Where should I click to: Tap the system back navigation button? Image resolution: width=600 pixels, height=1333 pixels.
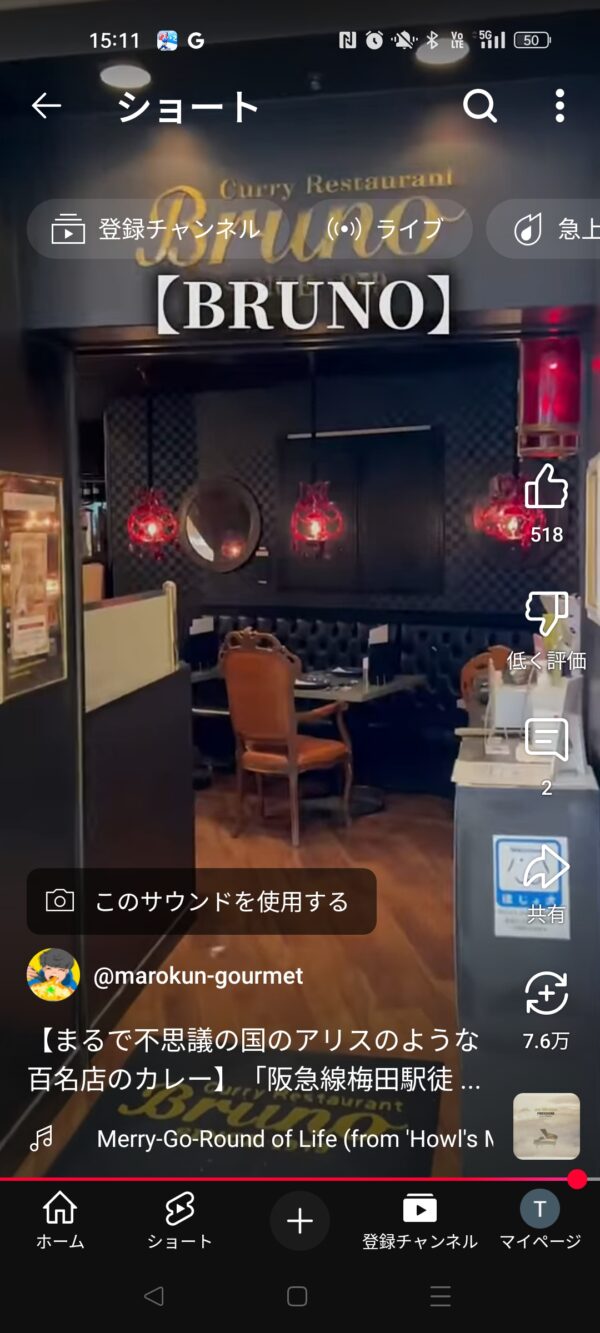pyautogui.click(x=153, y=1296)
